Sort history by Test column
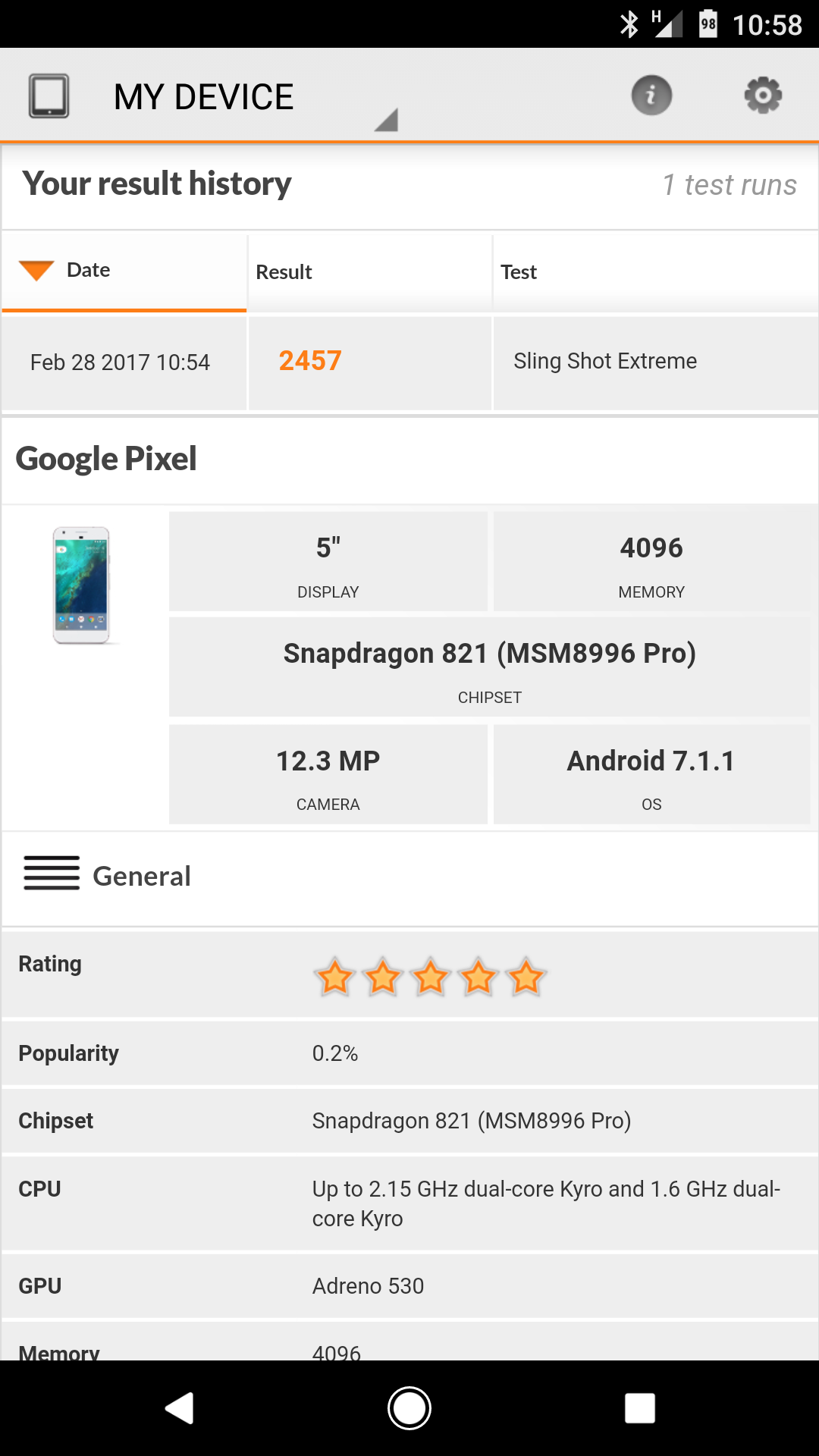The image size is (819, 1456). point(656,271)
